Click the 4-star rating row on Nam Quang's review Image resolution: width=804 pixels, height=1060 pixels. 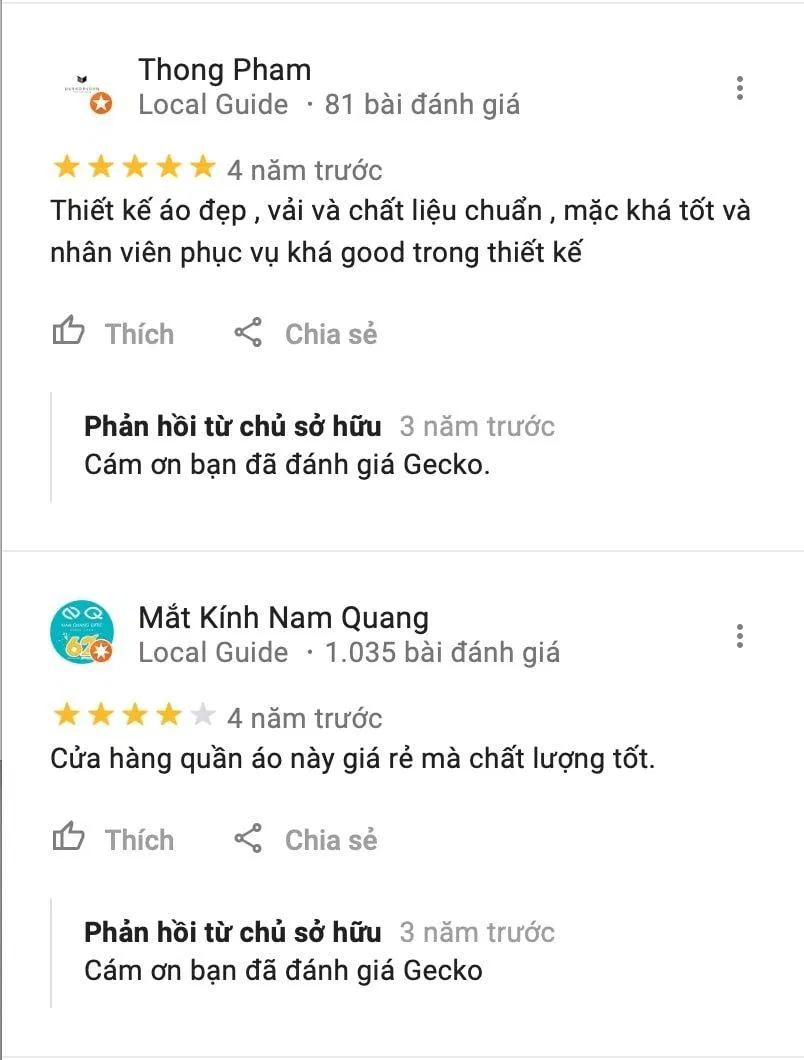pyautogui.click(x=130, y=717)
